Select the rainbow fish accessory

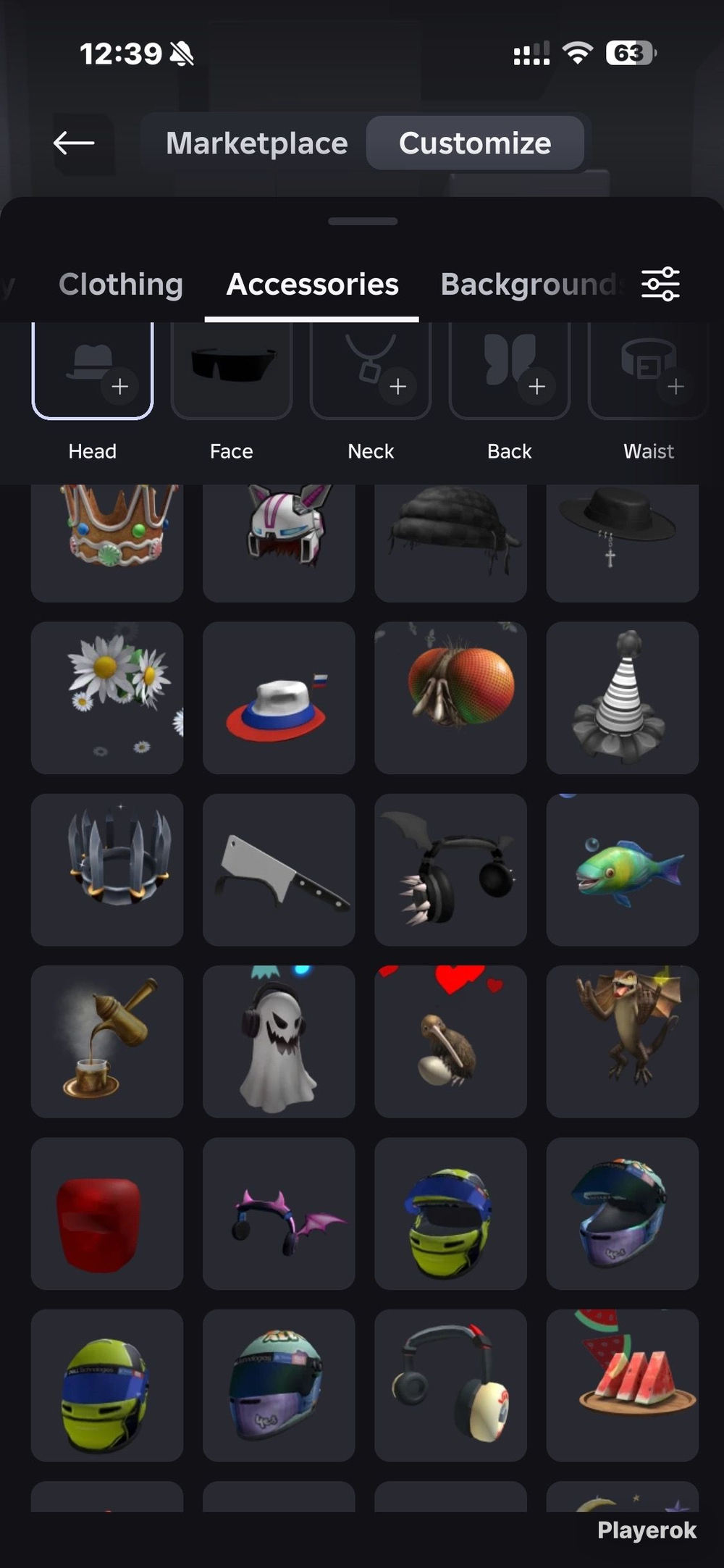623,869
